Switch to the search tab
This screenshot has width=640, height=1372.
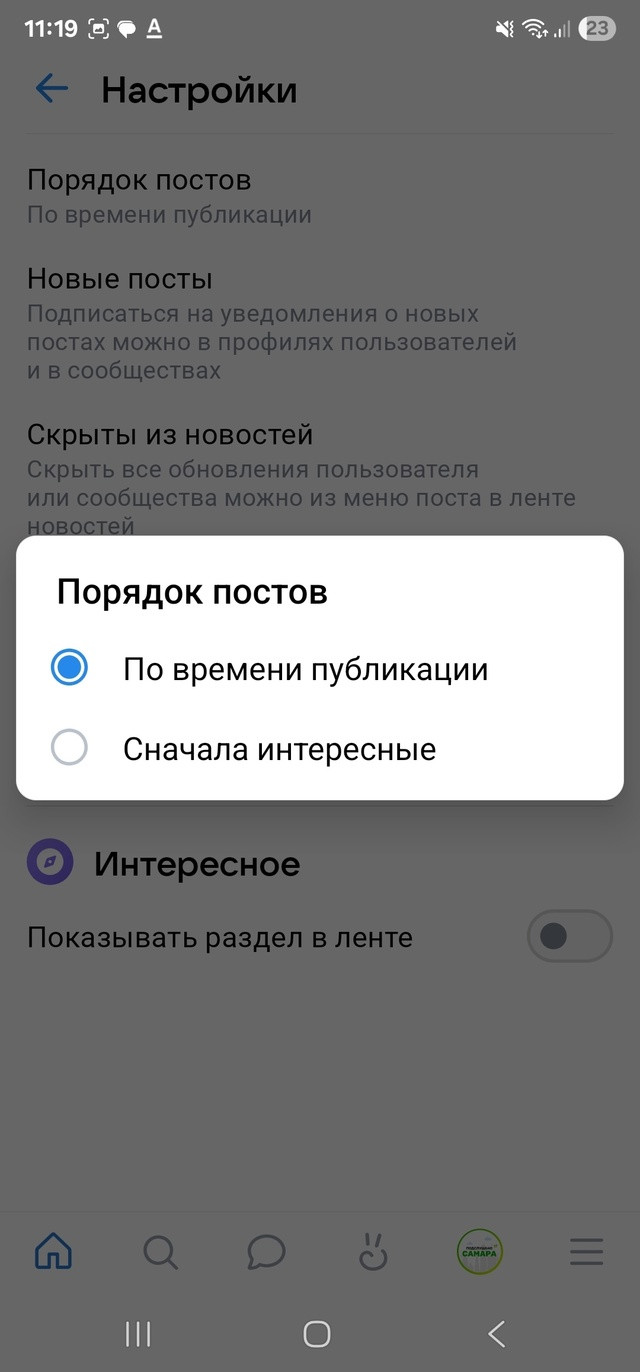click(160, 1250)
